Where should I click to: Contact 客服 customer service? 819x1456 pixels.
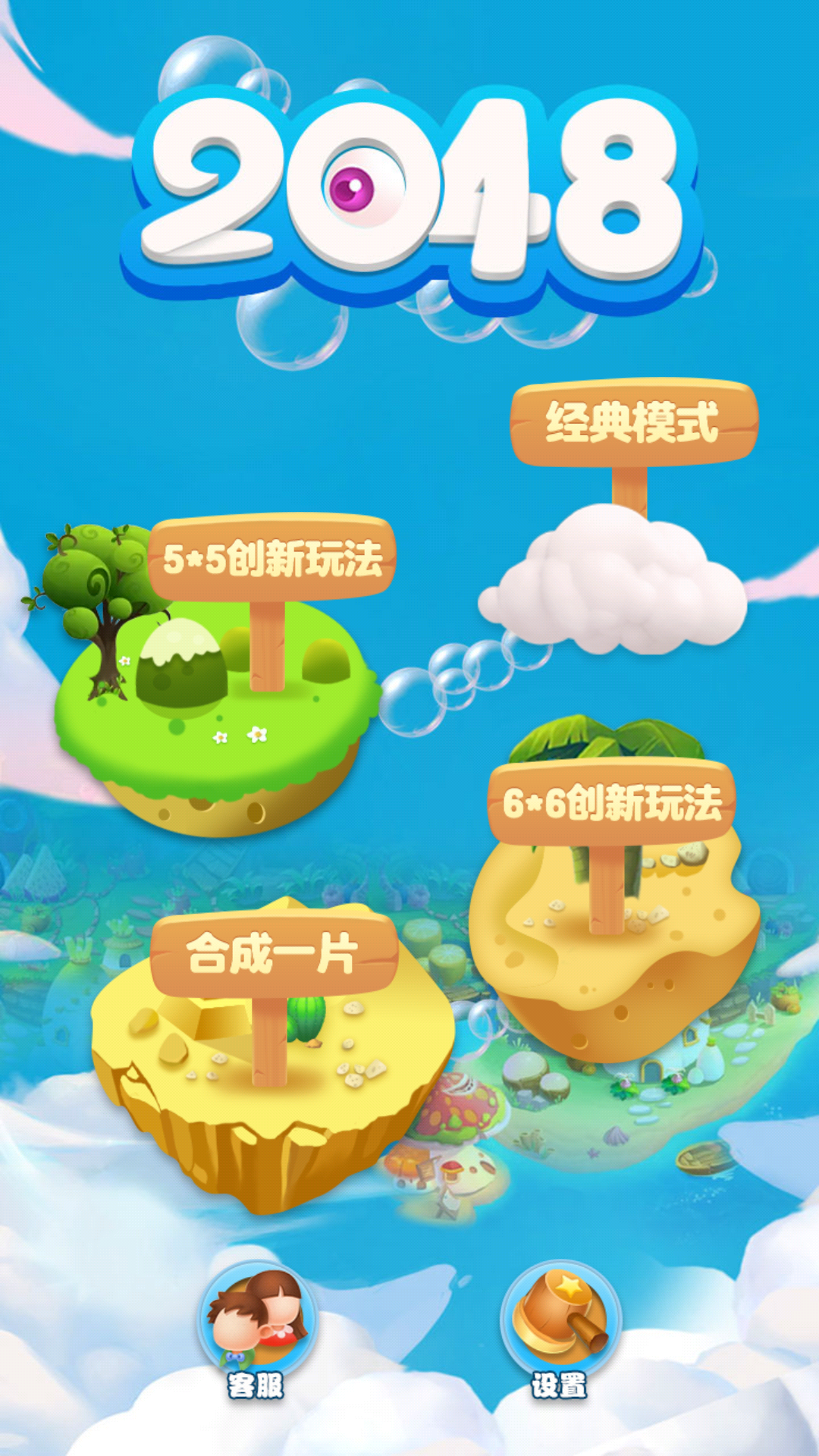[256, 1329]
